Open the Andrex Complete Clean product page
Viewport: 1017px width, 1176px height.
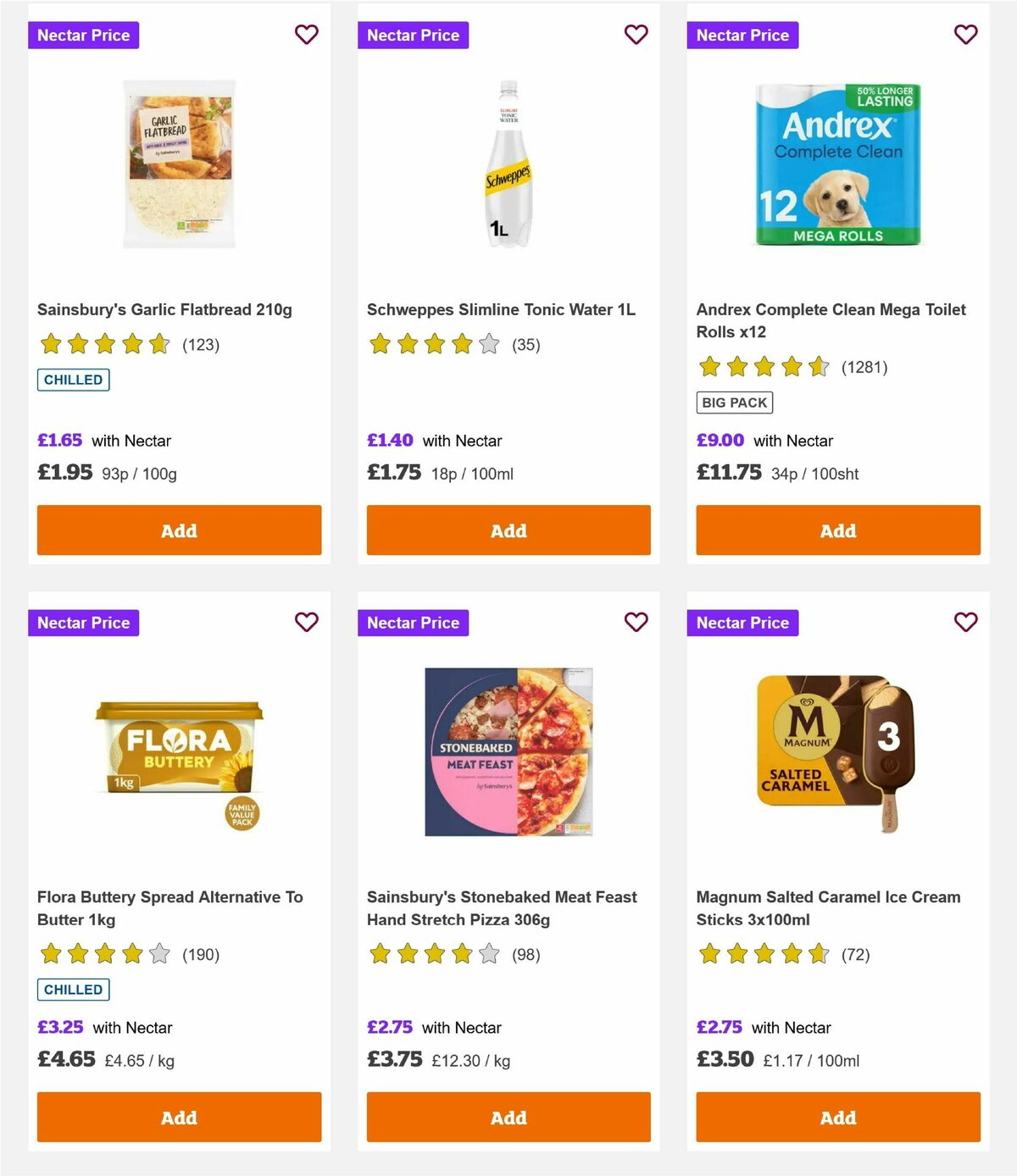coord(830,320)
